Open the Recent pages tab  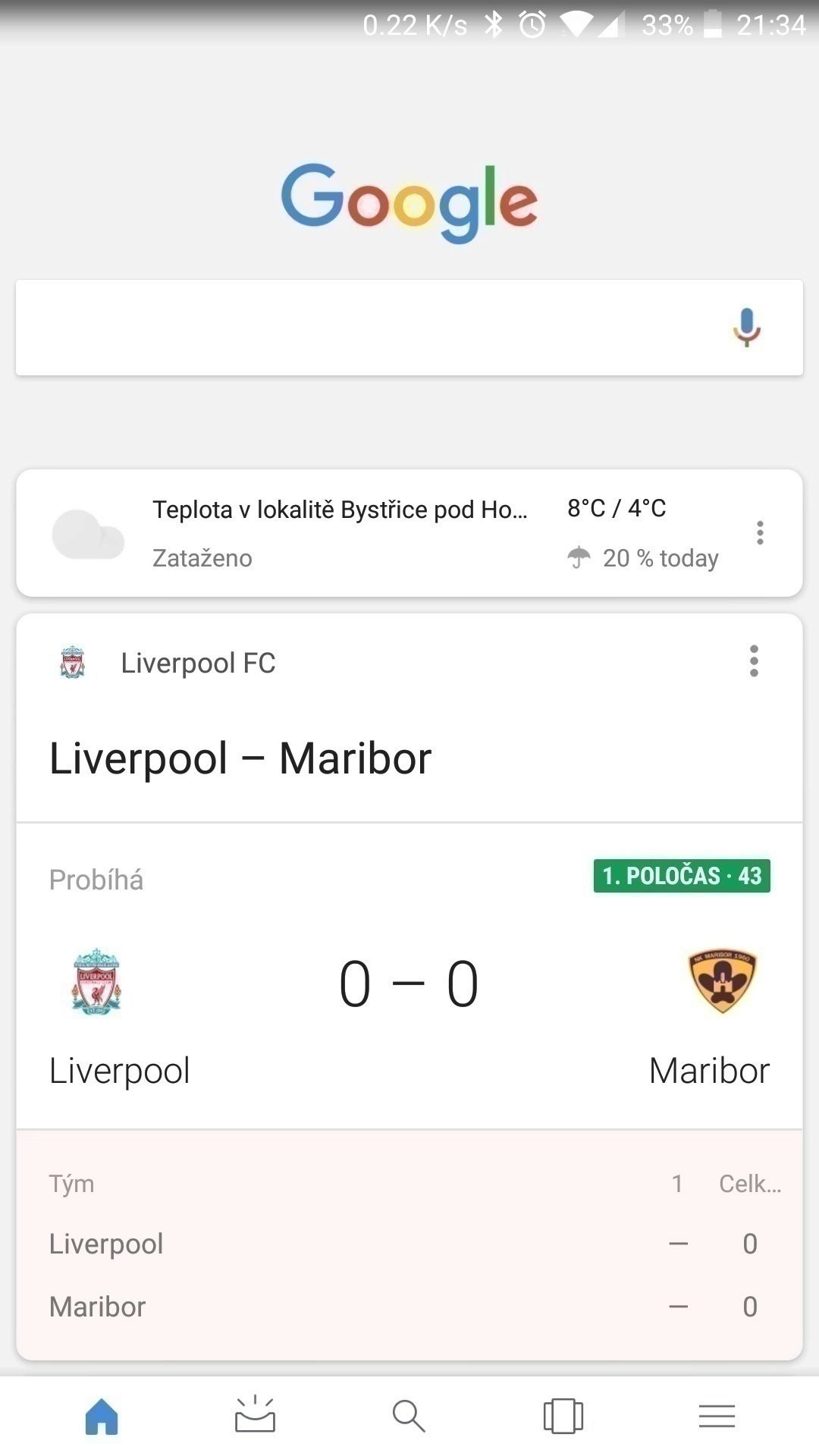[x=563, y=1416]
